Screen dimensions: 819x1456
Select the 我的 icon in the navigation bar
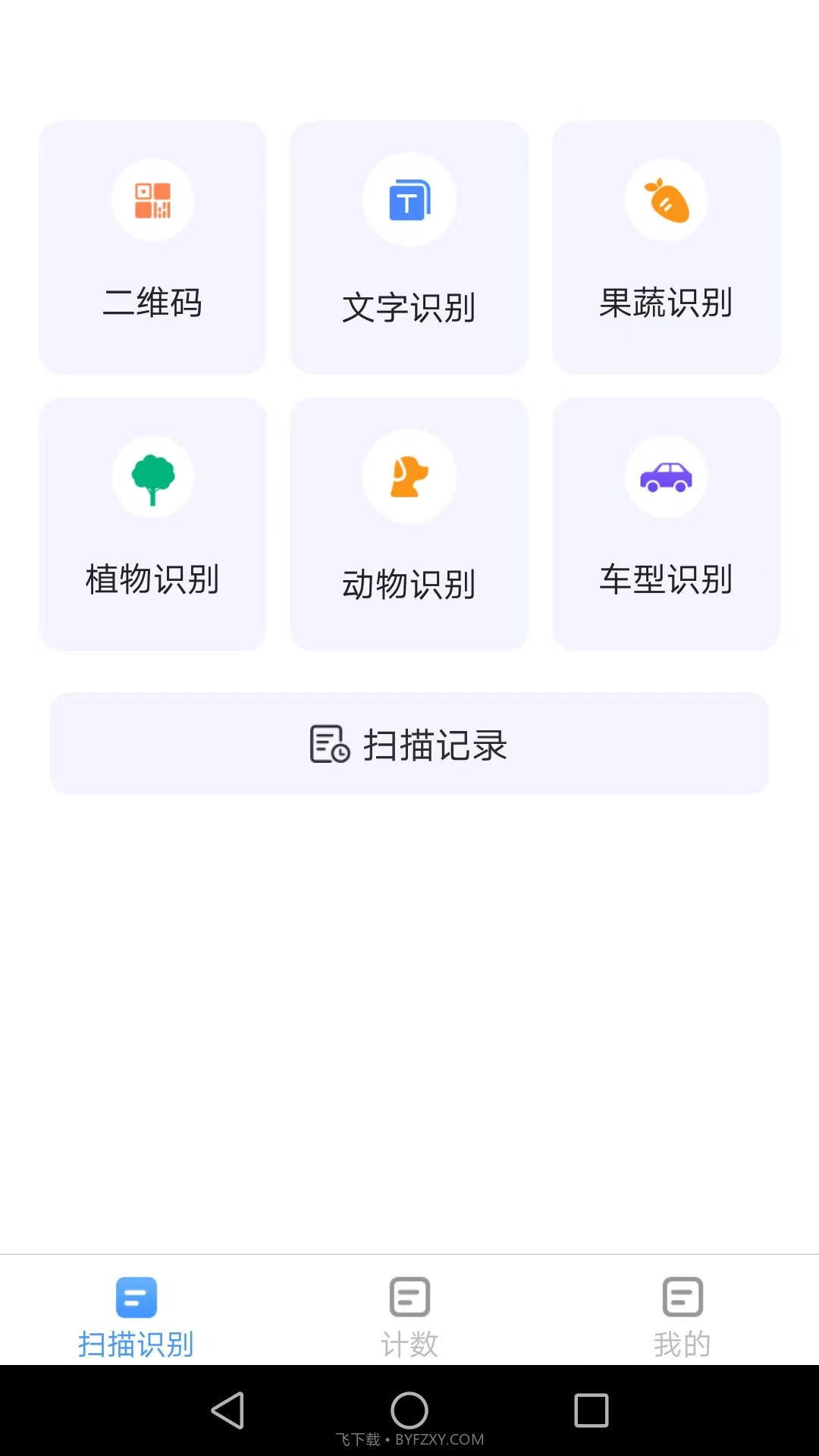682,1298
